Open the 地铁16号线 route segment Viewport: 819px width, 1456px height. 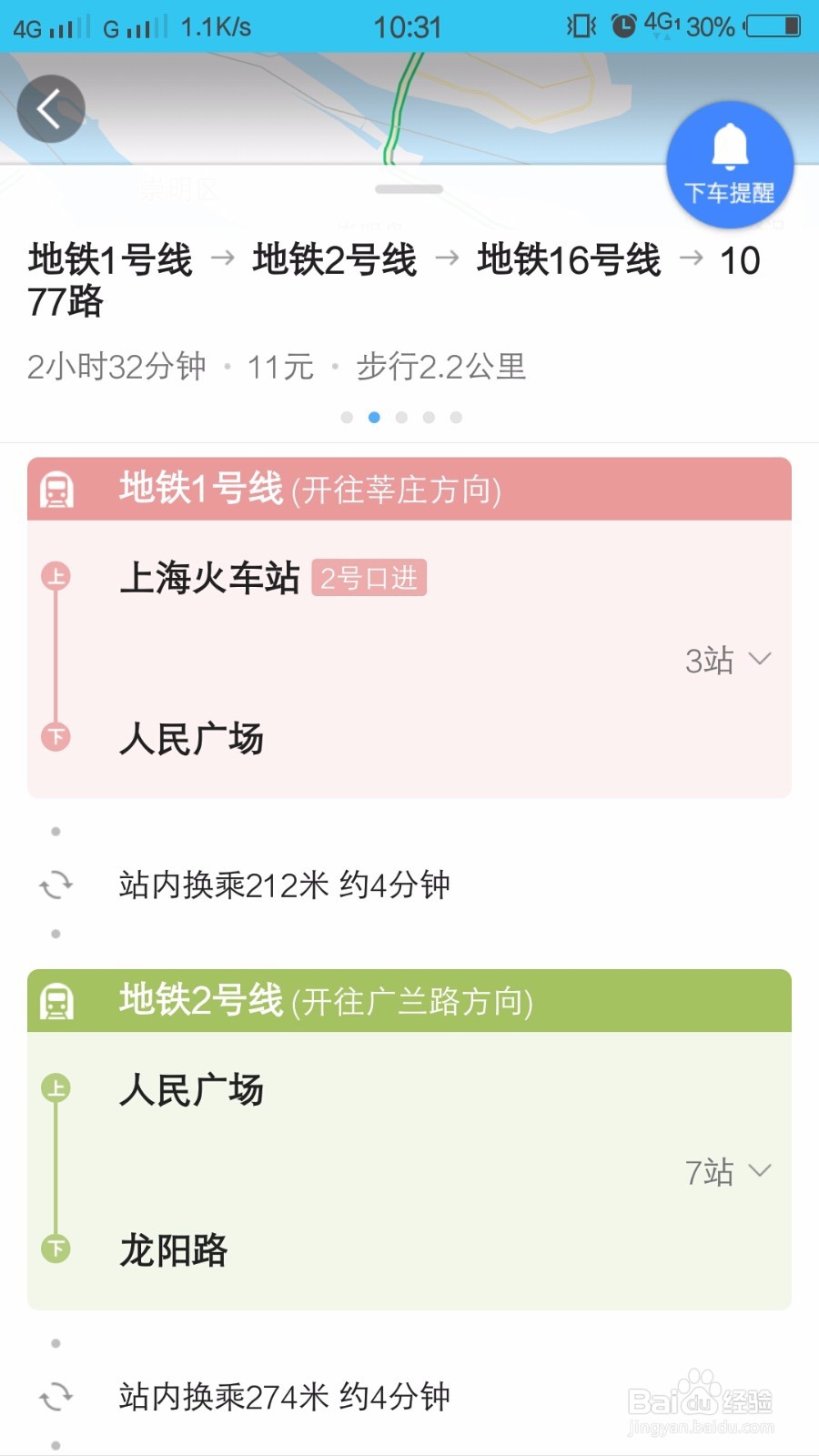568,261
